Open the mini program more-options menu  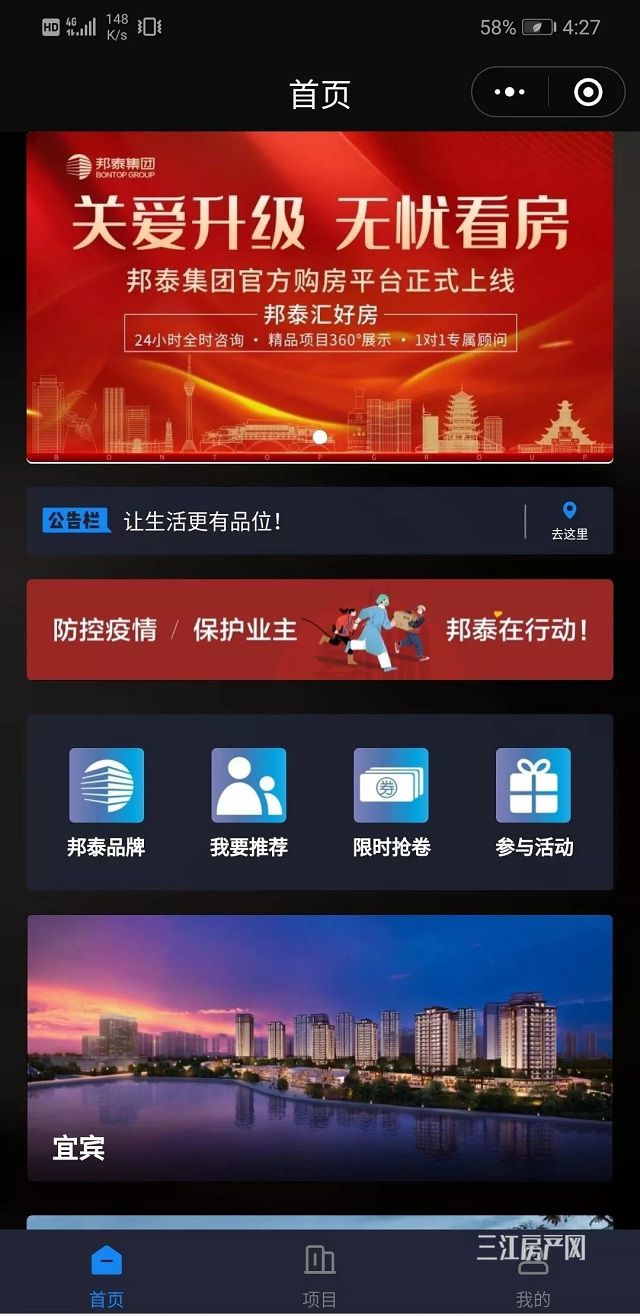[x=510, y=93]
